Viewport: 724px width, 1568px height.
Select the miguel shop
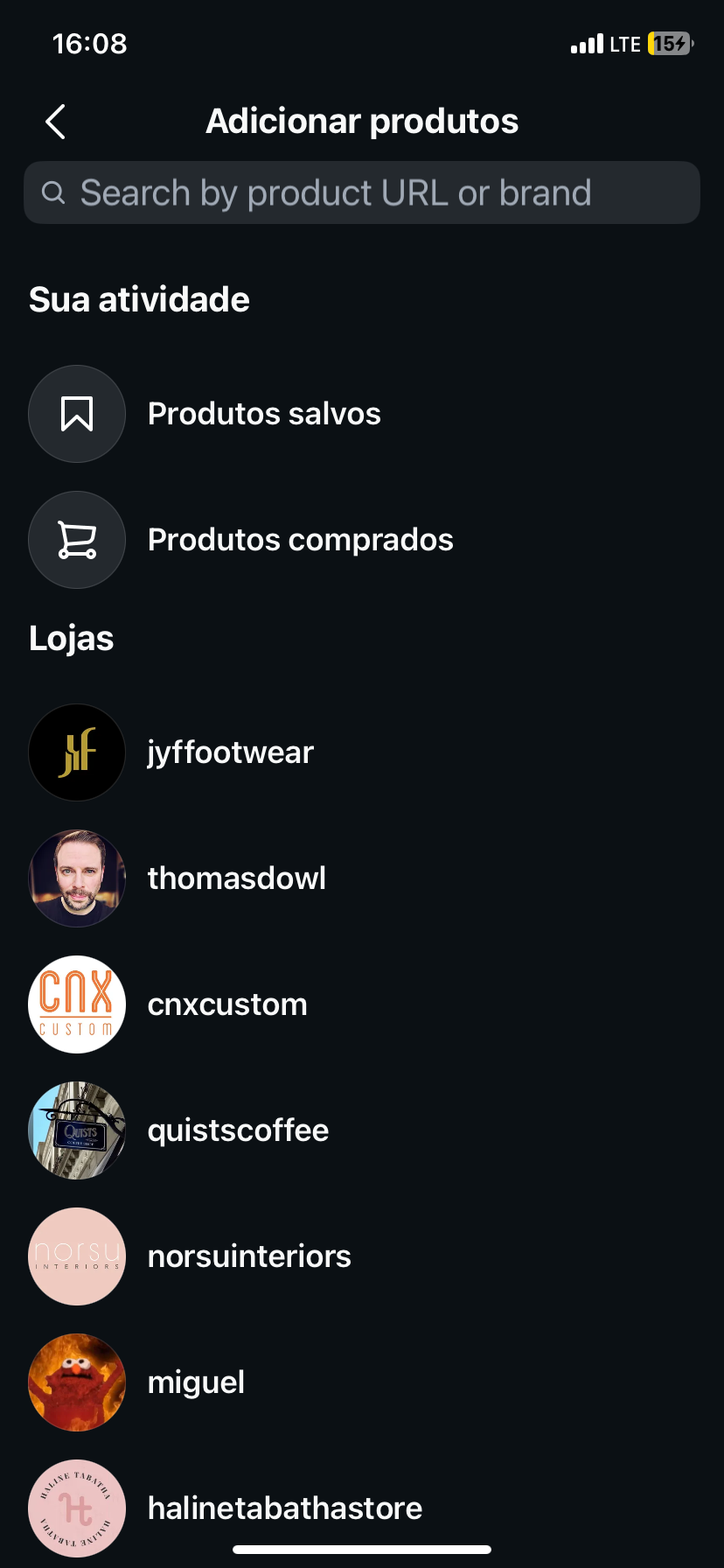(x=196, y=1382)
